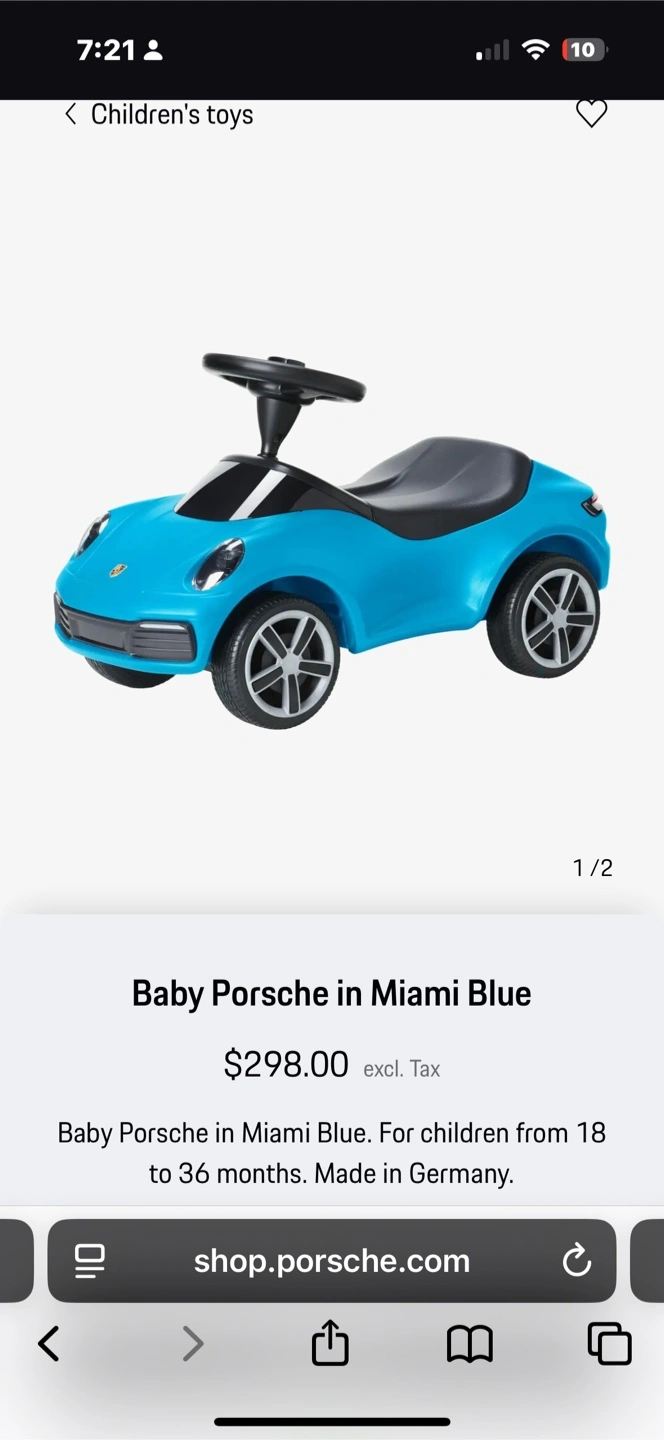The width and height of the screenshot is (664, 1440).
Task: Share this page from Safari toolbar
Action: (x=330, y=1342)
